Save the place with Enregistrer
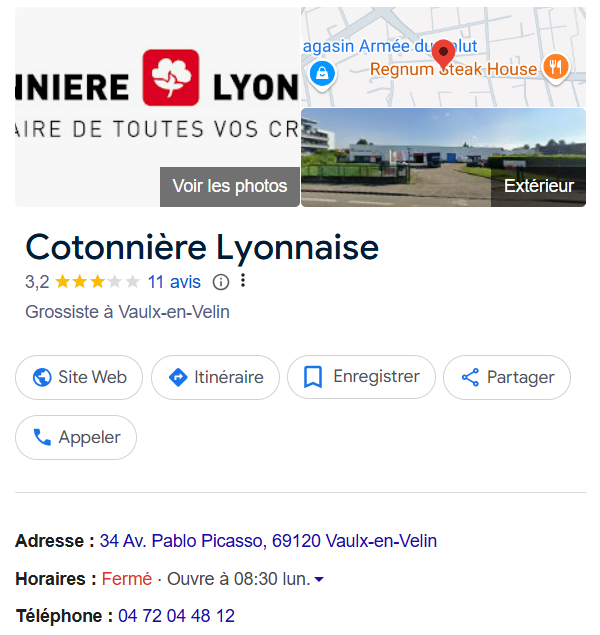 point(361,377)
